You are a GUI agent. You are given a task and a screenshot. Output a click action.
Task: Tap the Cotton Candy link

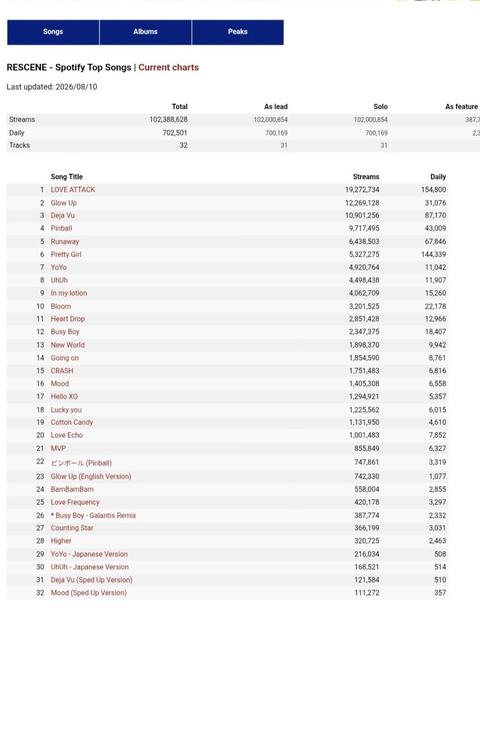point(72,422)
